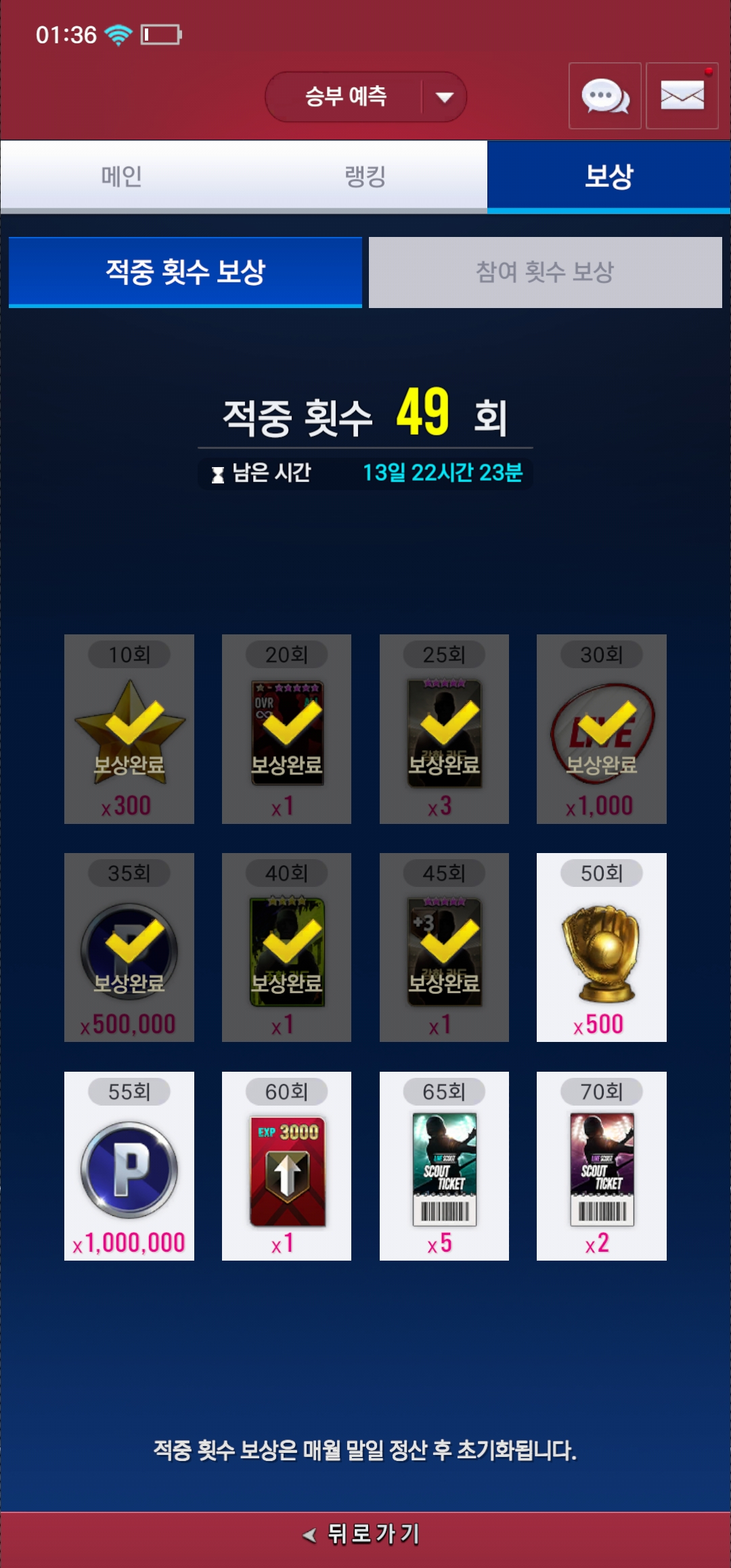
Task: Open the 55회 1,000,000 points reward
Action: pyautogui.click(x=129, y=1166)
